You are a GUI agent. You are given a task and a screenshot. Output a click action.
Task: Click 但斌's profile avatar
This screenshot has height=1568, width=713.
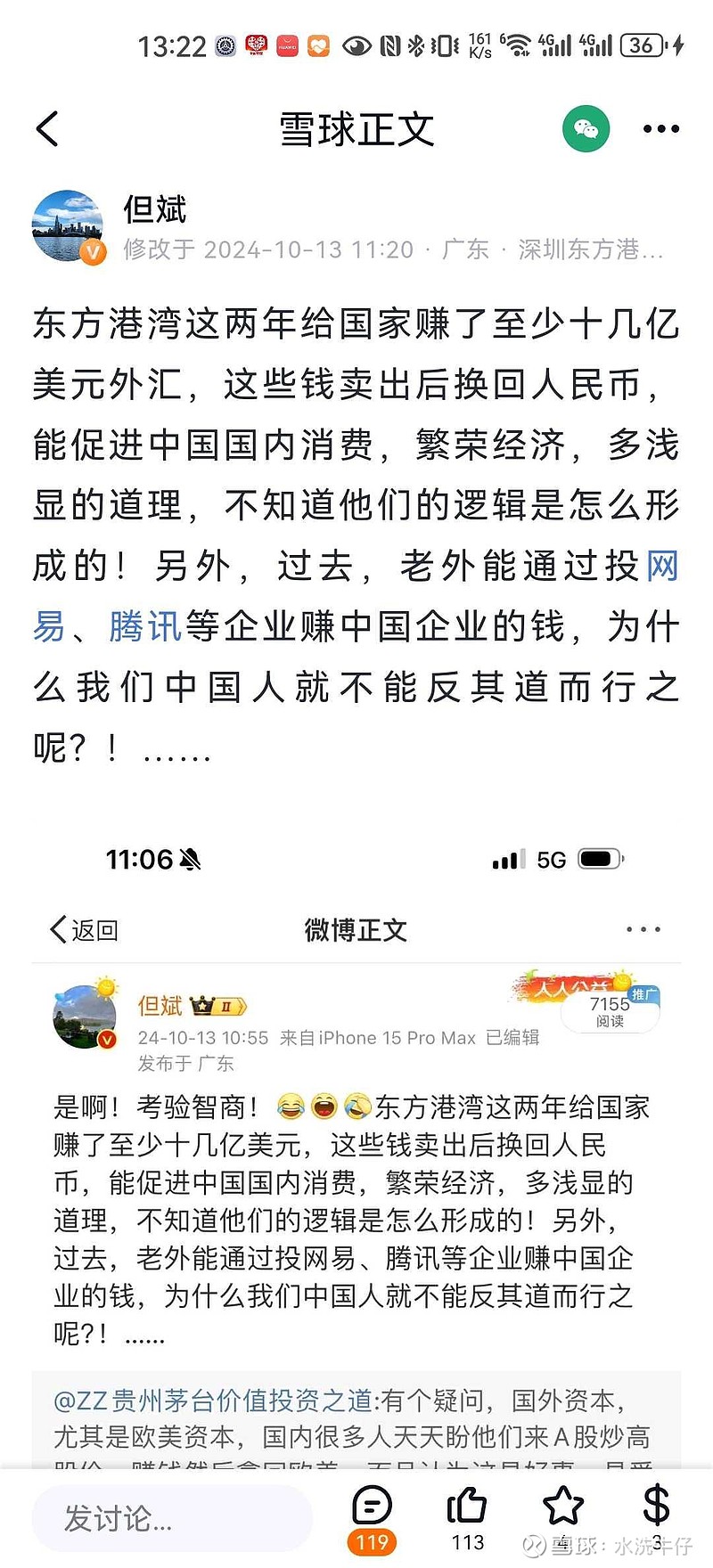[67, 225]
